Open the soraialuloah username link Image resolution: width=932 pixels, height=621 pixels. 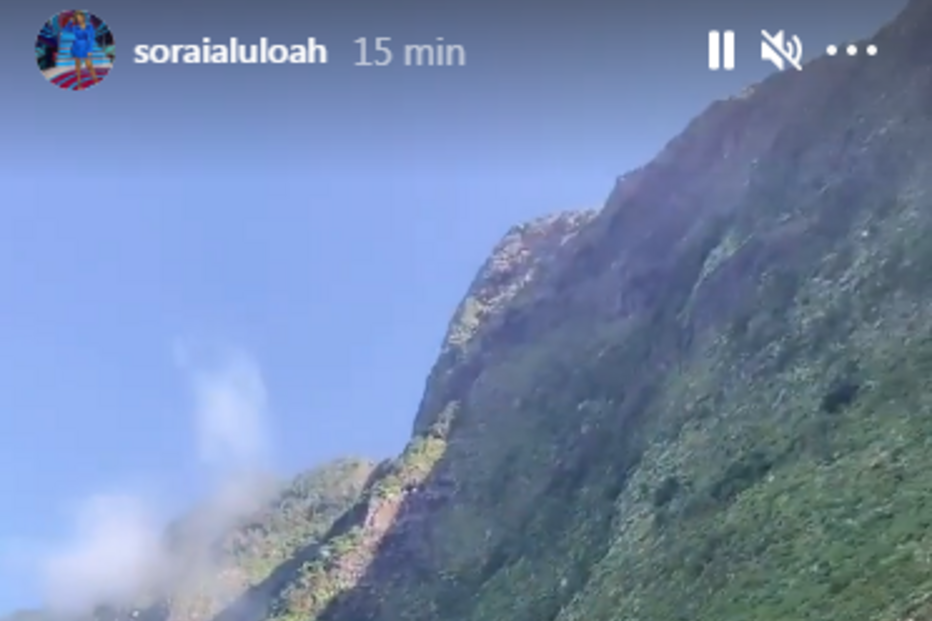click(230, 52)
